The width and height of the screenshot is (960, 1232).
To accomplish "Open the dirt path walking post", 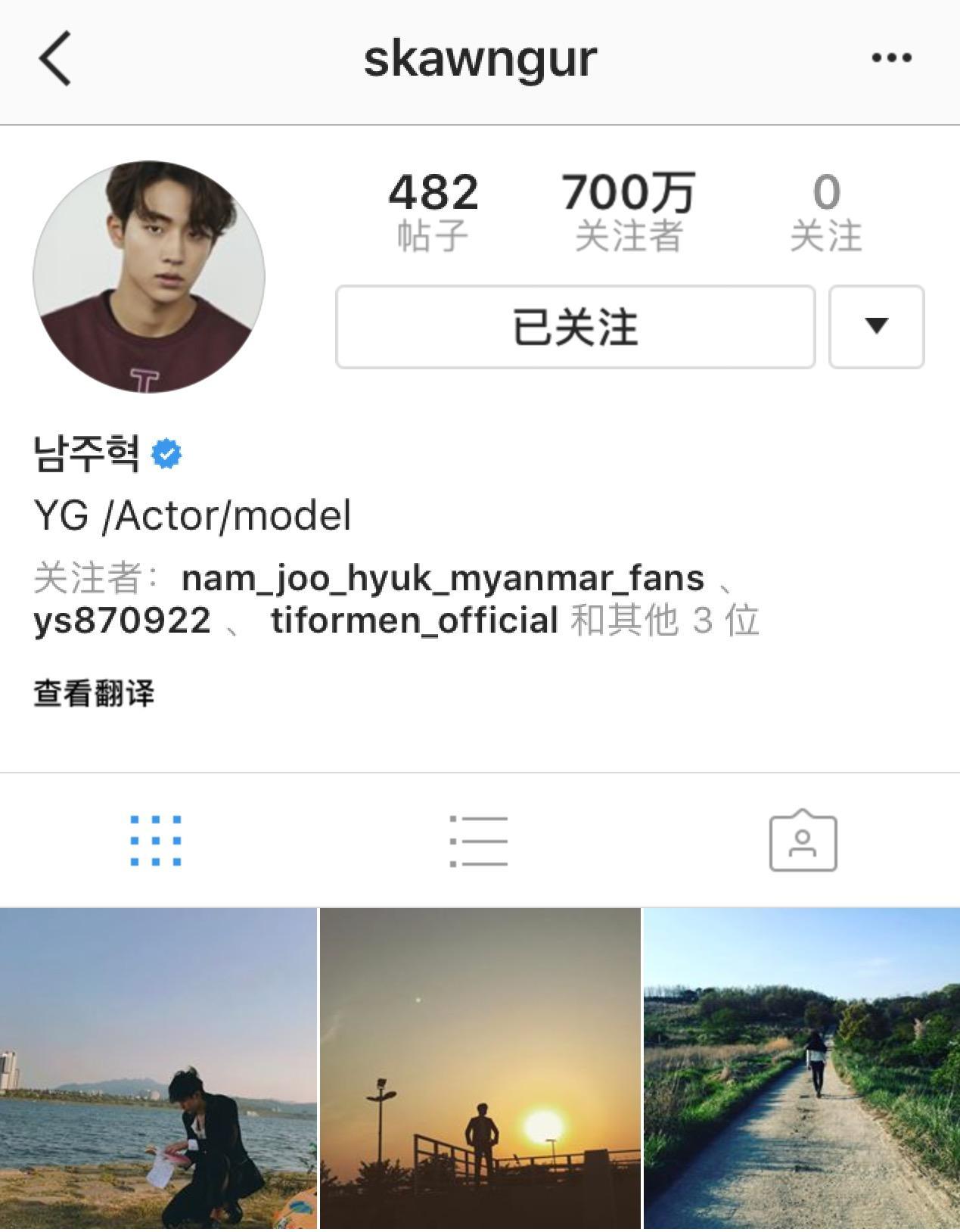I will coord(801,1069).
